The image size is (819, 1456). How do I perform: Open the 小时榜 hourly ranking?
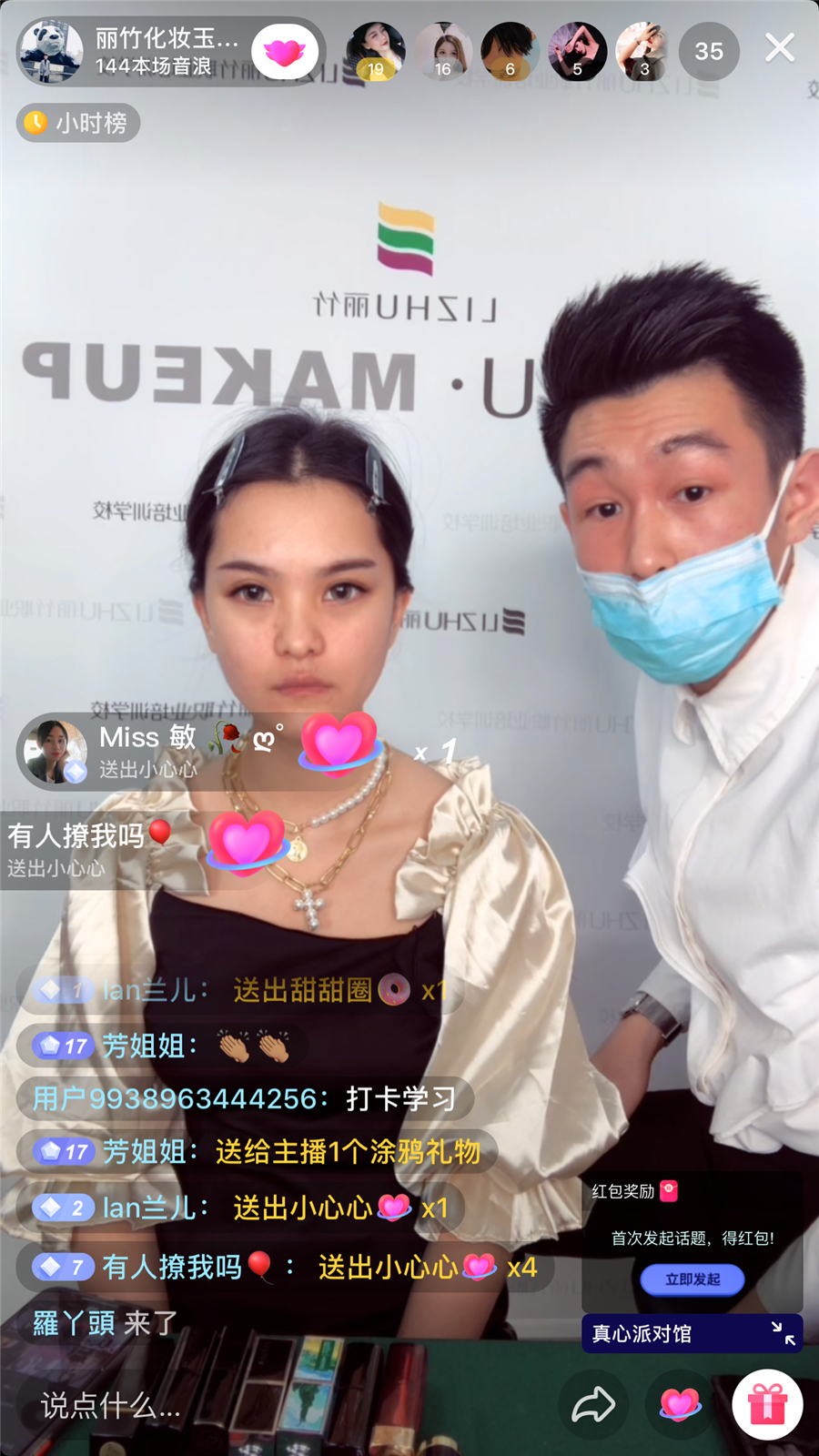coord(78,123)
